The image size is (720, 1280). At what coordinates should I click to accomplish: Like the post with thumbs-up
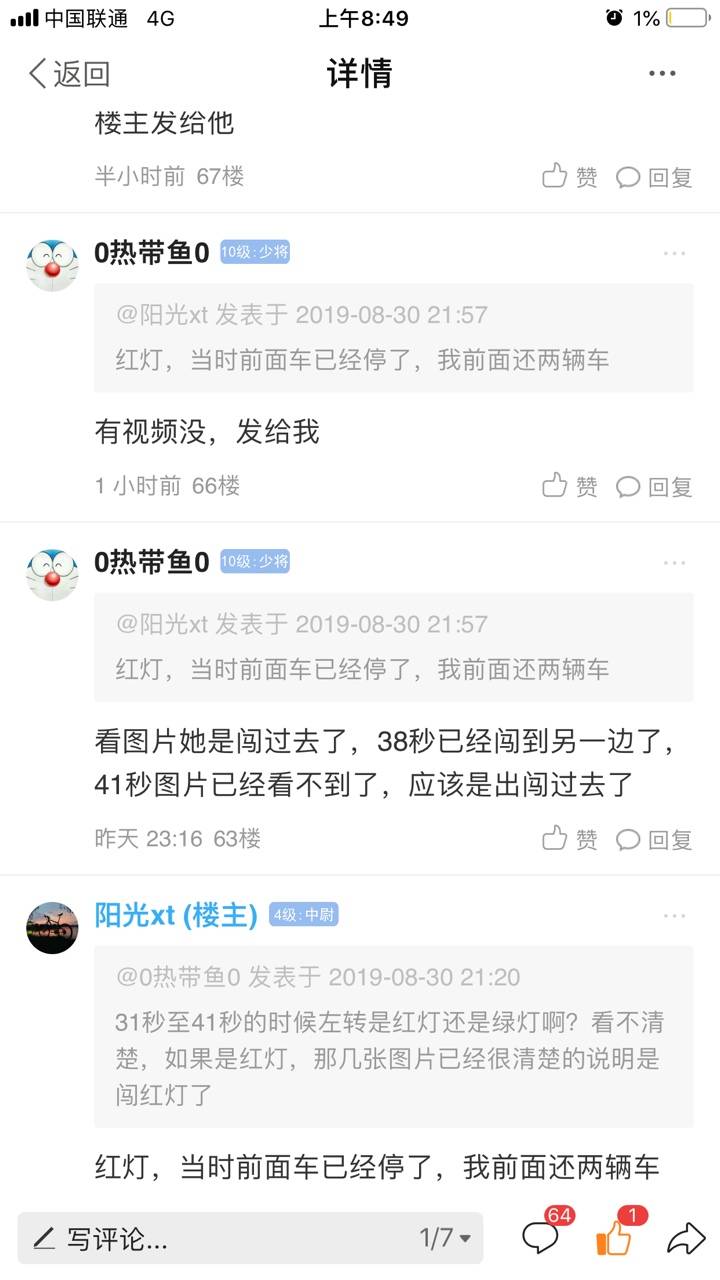(x=614, y=1238)
